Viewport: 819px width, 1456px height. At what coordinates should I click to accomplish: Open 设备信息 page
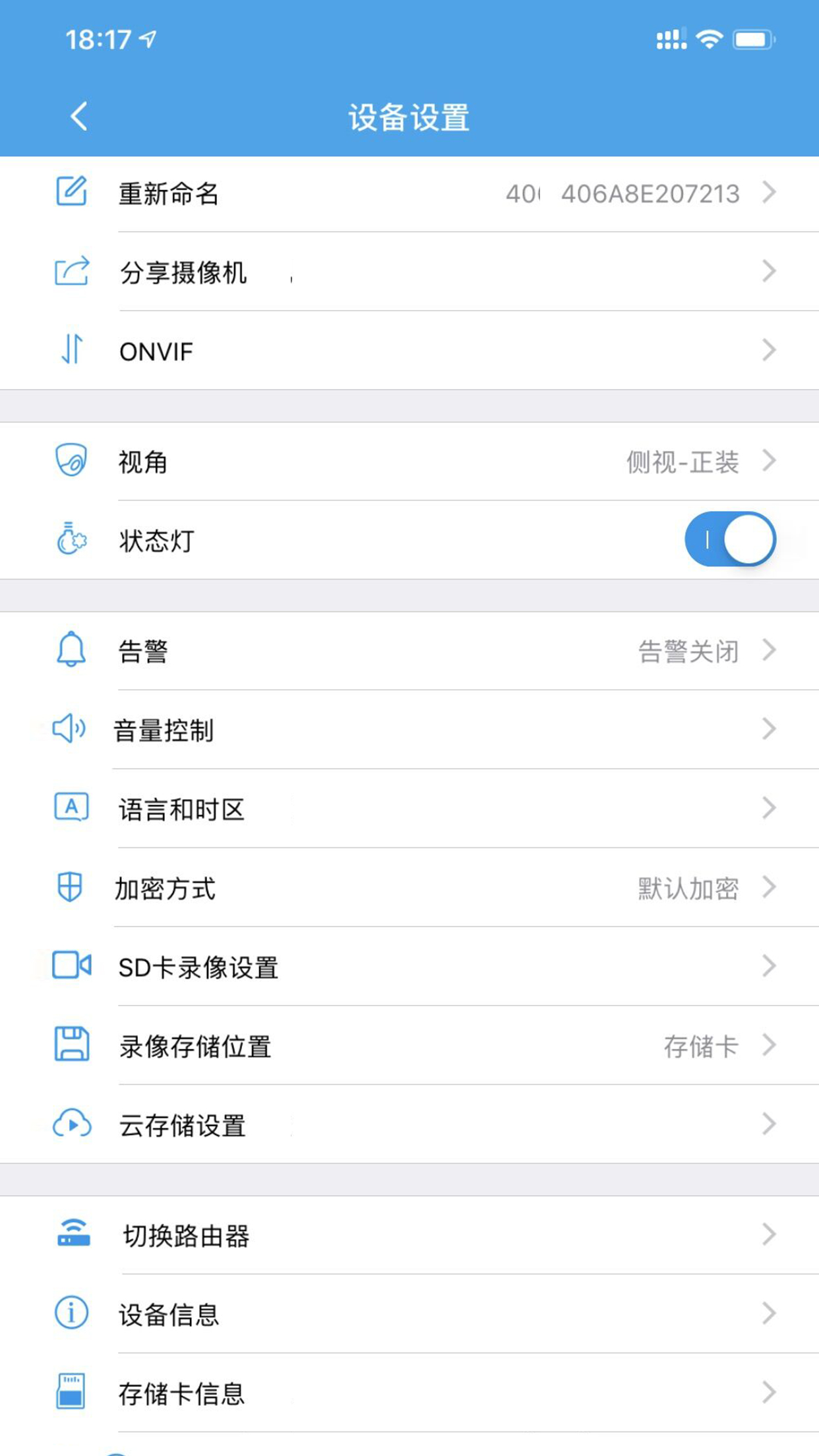click(409, 1314)
